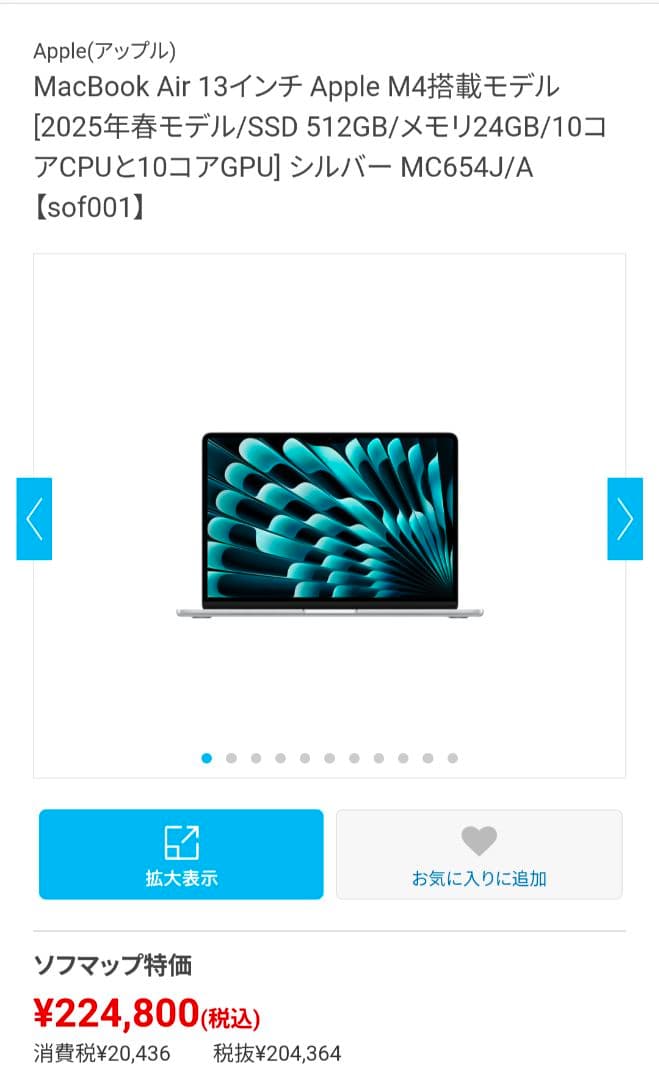Image resolution: width=659 pixels, height=1080 pixels.
Task: Open the MacBook Air product photo
Action: click(x=330, y=525)
